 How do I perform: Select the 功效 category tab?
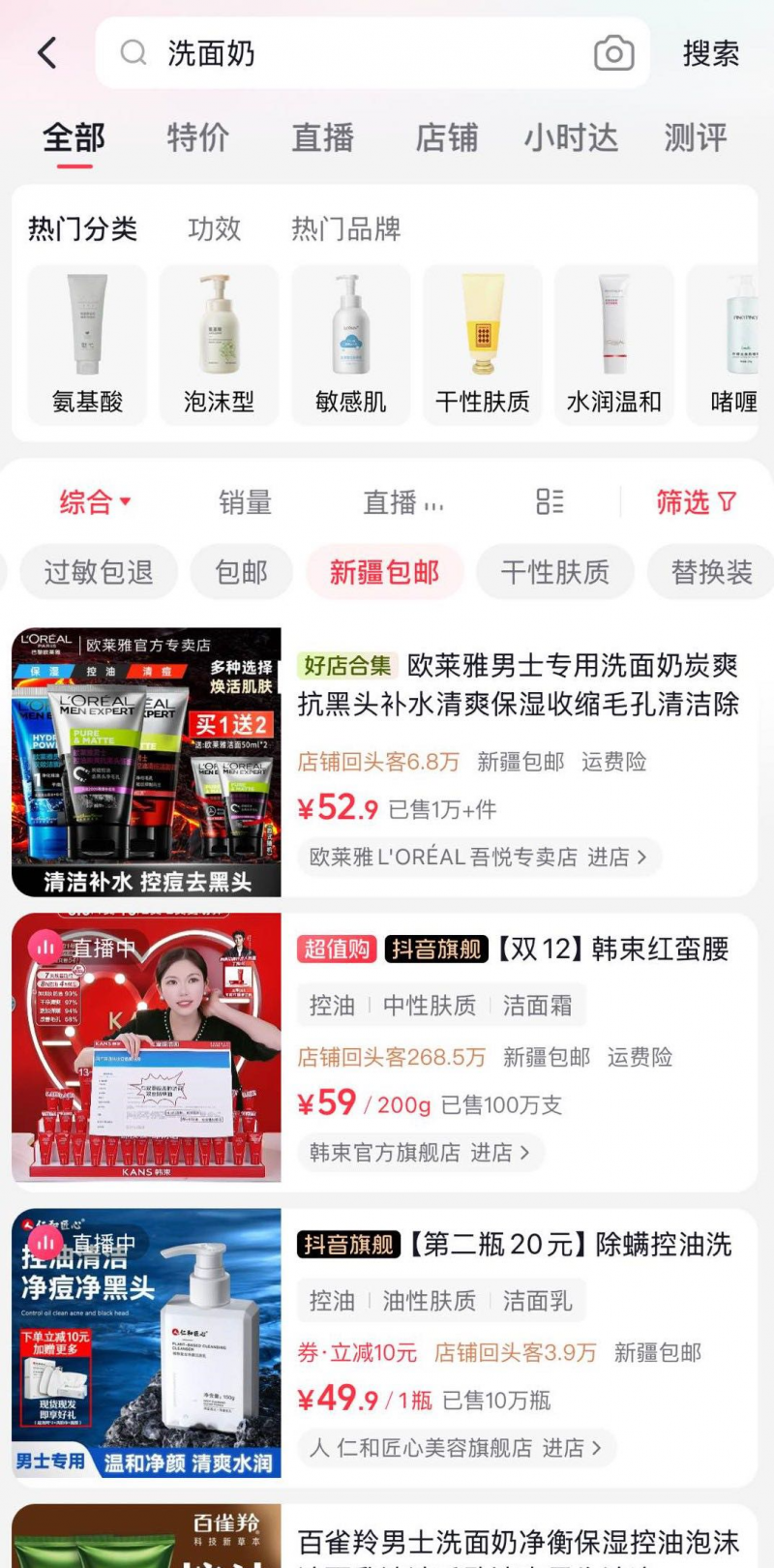point(214,229)
